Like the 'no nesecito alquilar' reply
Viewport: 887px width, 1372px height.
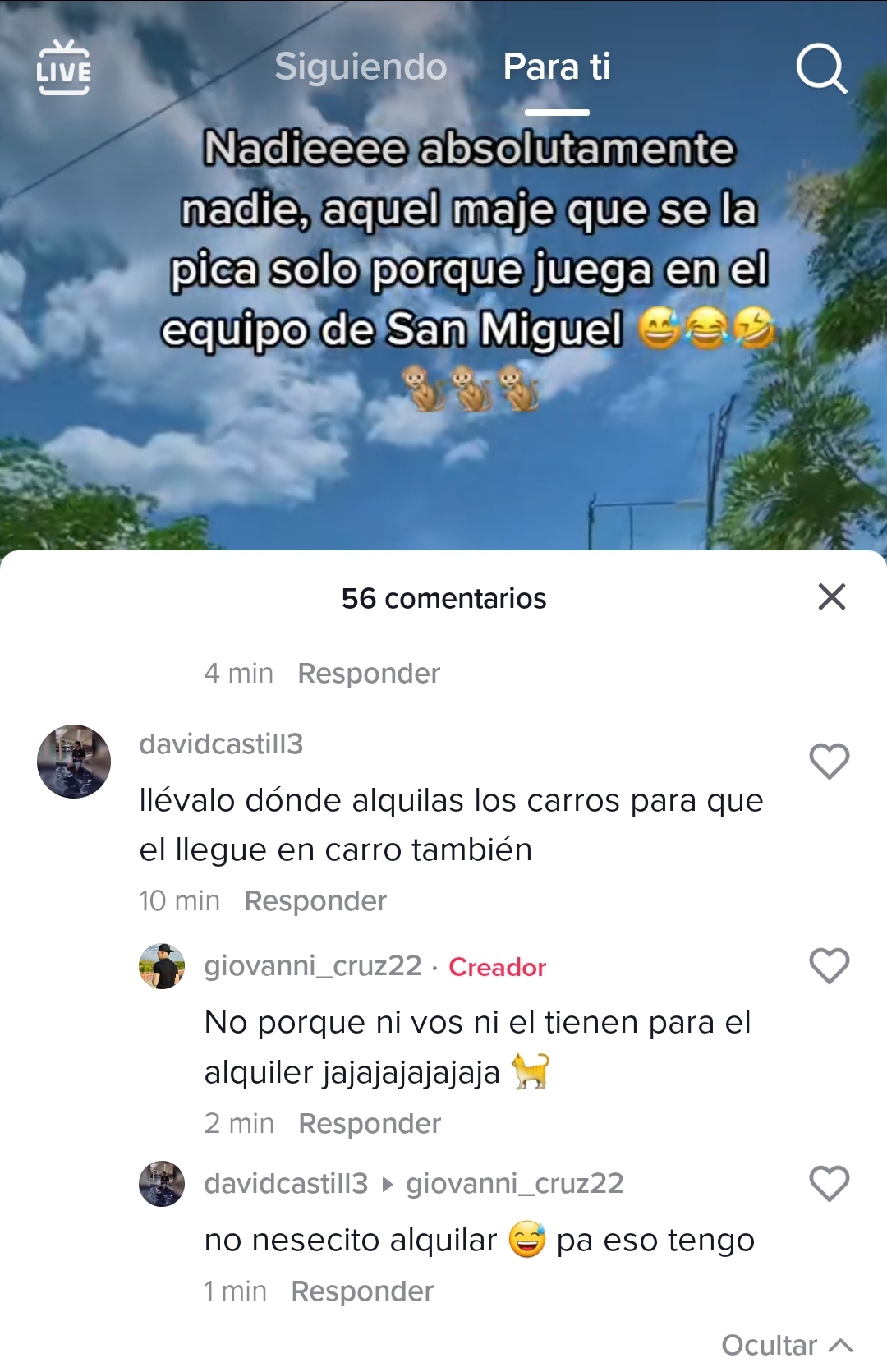click(829, 1184)
